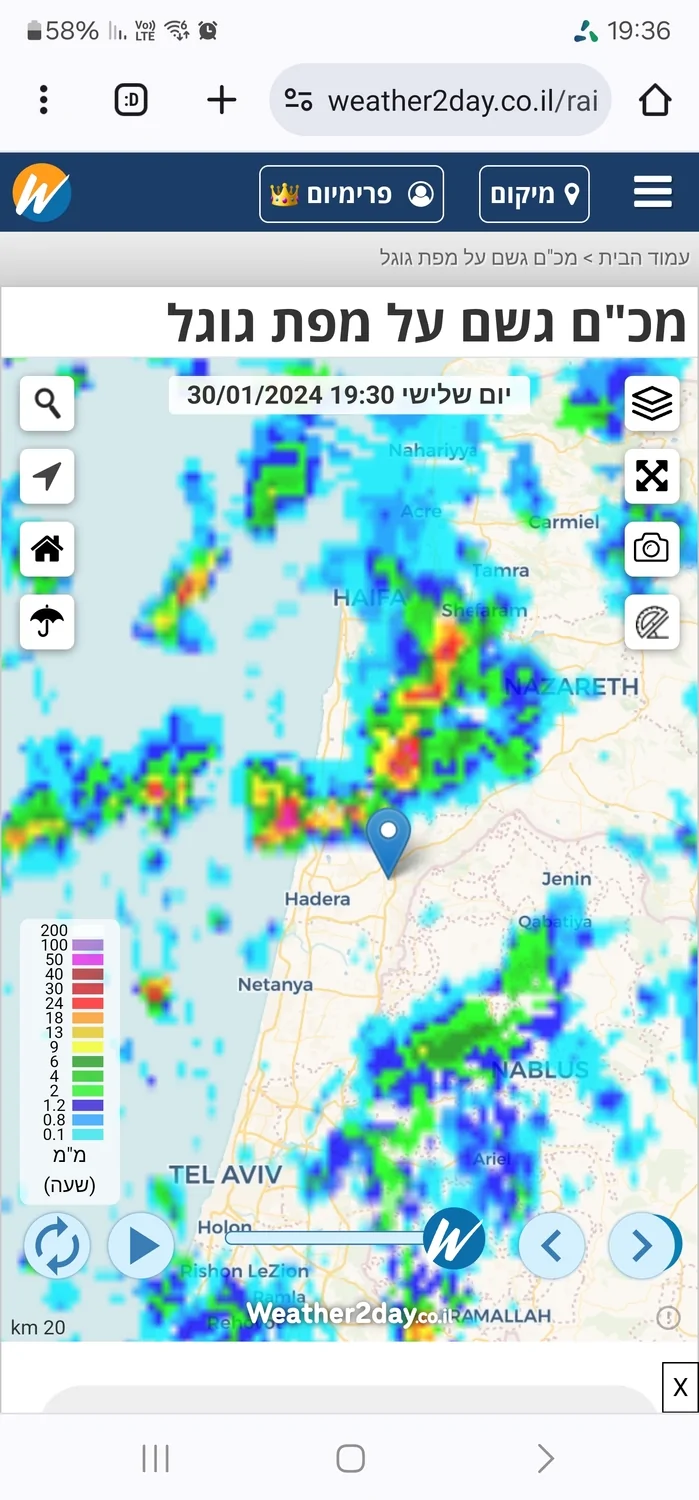The image size is (699, 1500).
Task: Open the browser tab switcher
Action: coord(131,100)
